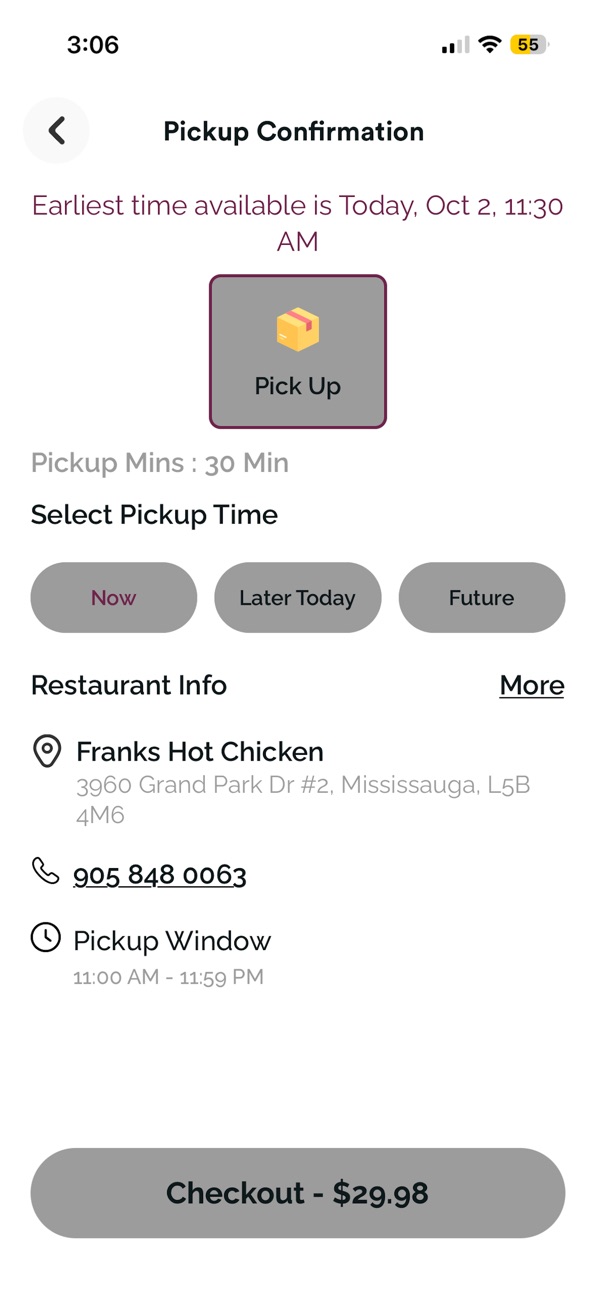Tap Checkout - $29.98 button
This screenshot has width=596, height=1290.
pos(298,1193)
